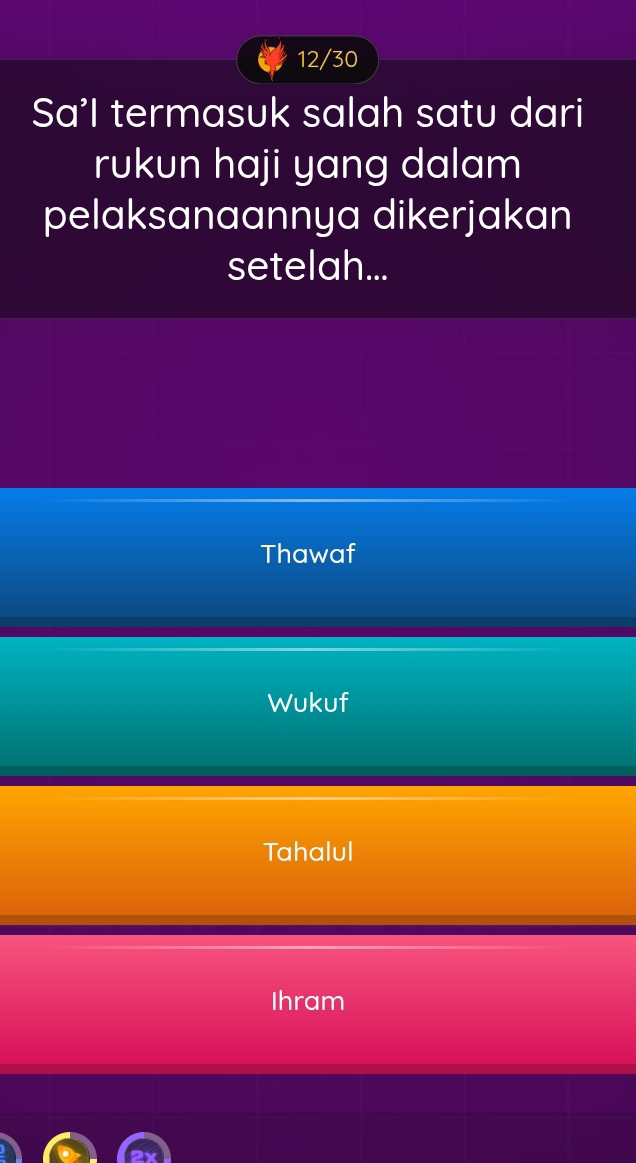This screenshot has height=1163, width=636.
Task: Select the Thawaf answer
Action: (x=308, y=554)
